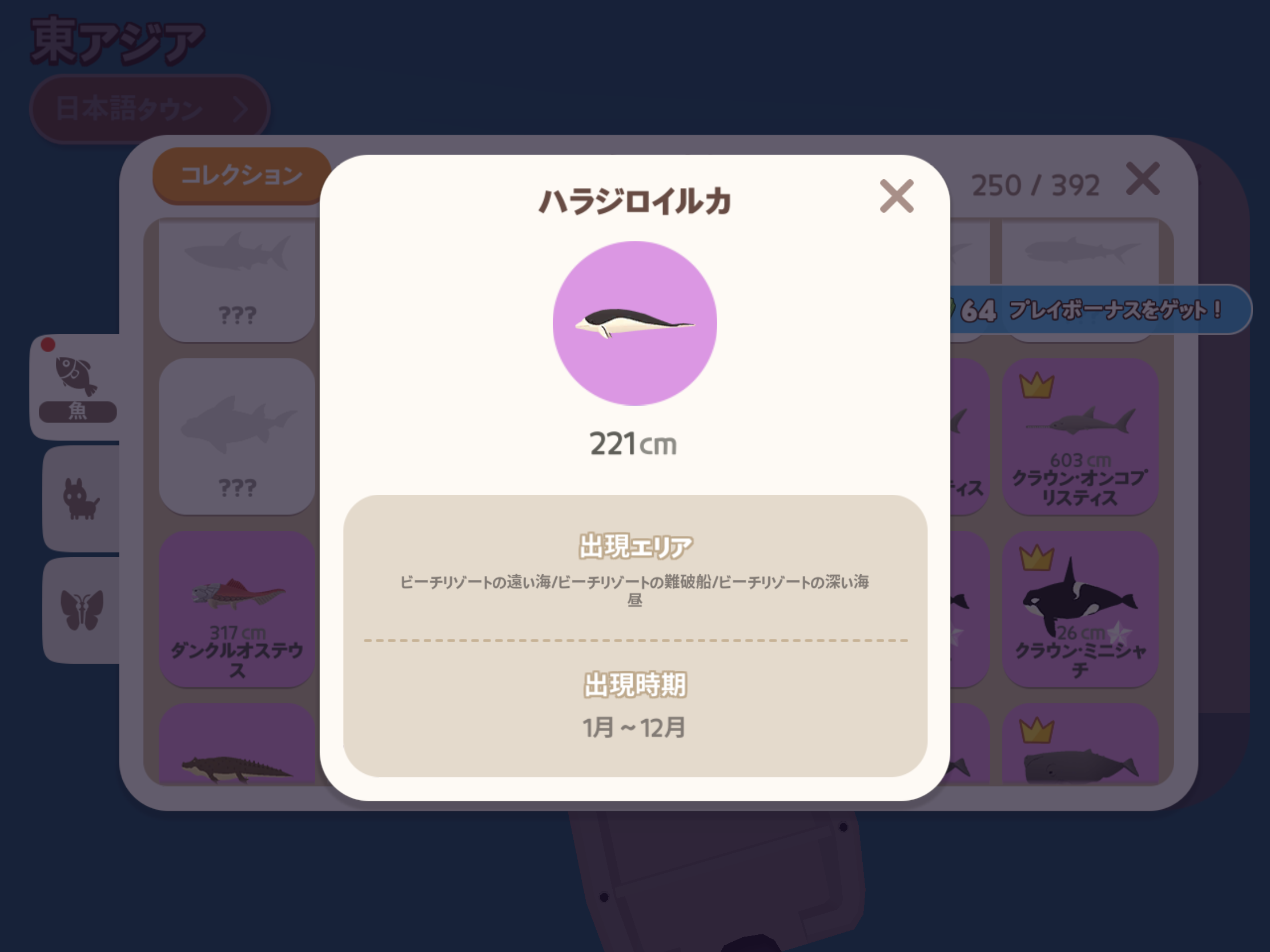
Task: Close the ハラジロイルカ detail popup
Action: click(896, 196)
